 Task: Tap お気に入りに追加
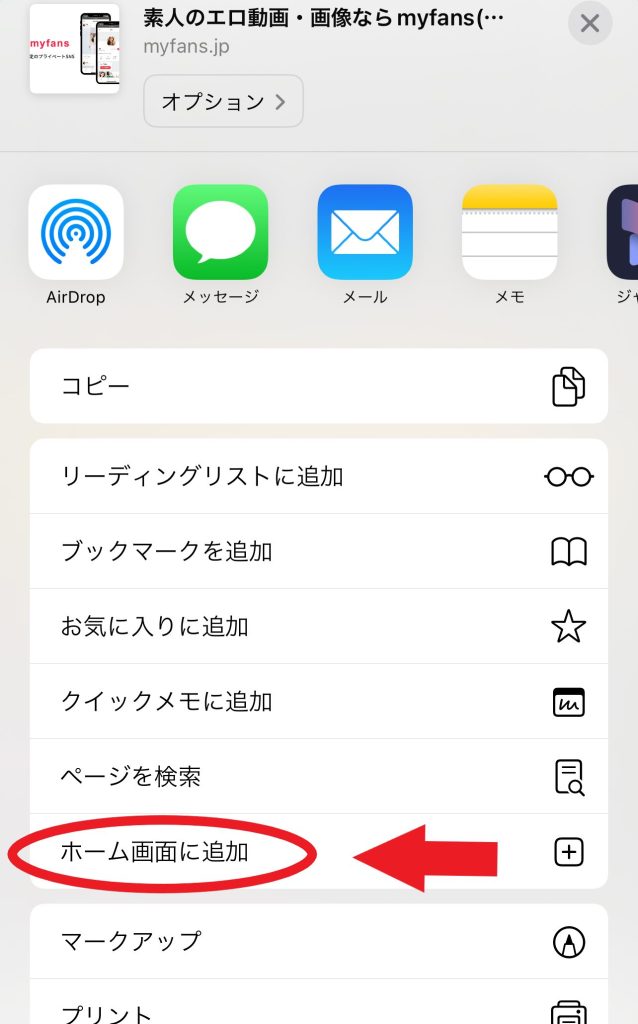click(x=318, y=626)
